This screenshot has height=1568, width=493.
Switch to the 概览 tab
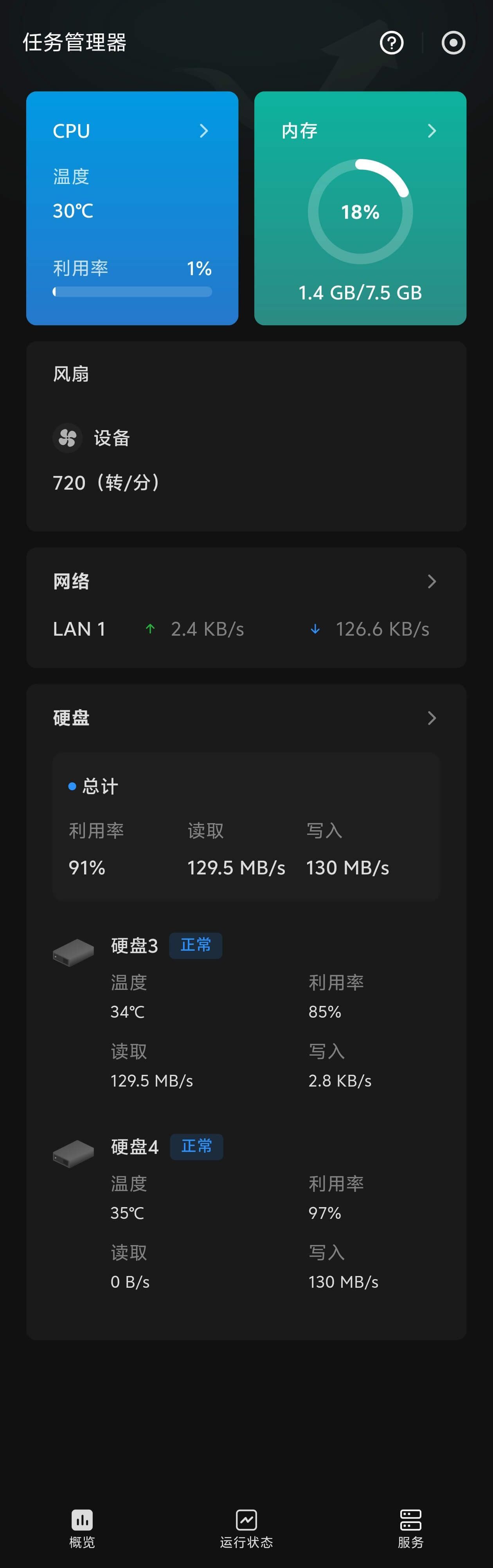pos(82,1528)
